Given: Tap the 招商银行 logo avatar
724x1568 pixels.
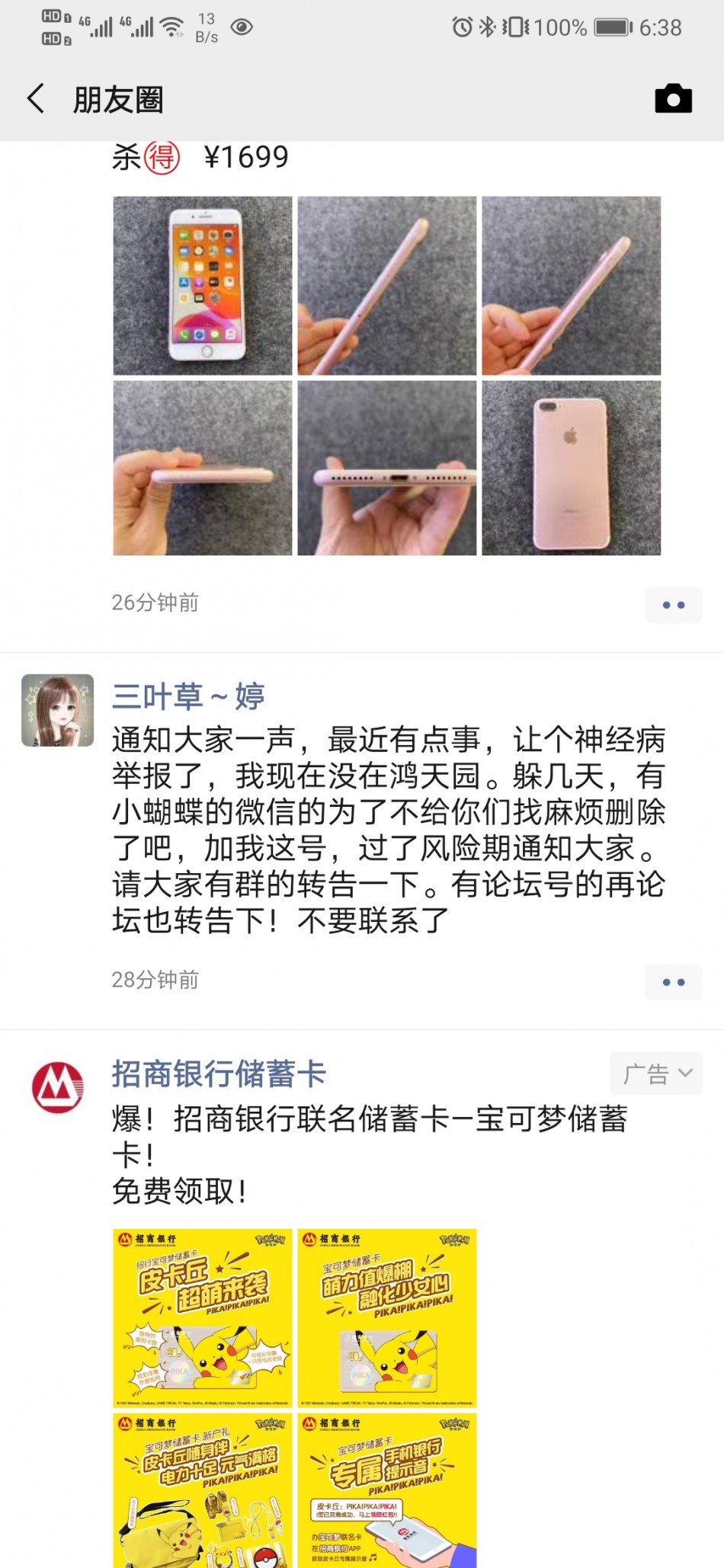Looking at the screenshot, I should (58, 1087).
